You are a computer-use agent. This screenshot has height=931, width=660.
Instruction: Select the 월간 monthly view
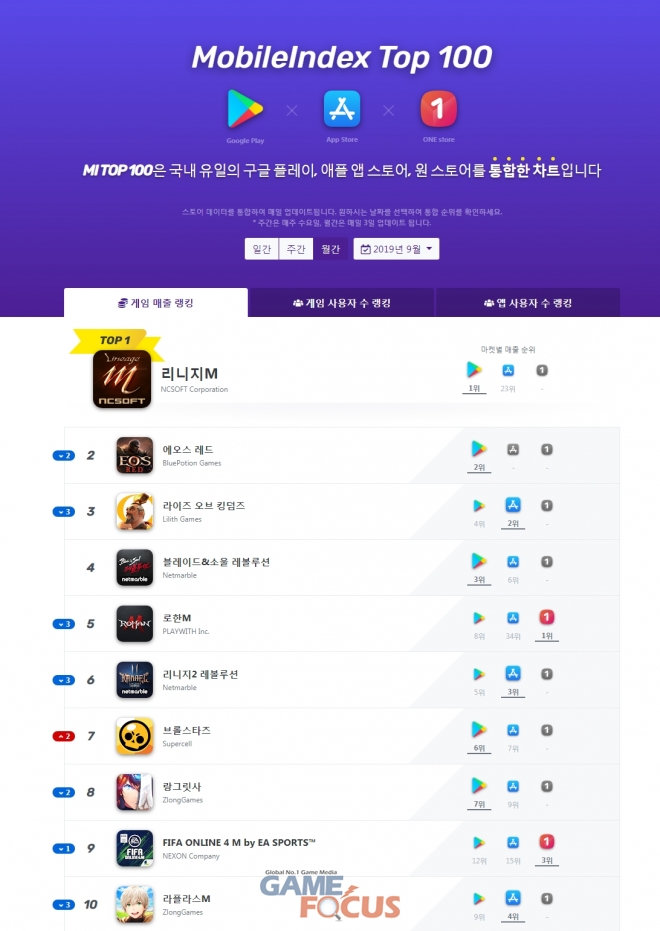(x=330, y=249)
